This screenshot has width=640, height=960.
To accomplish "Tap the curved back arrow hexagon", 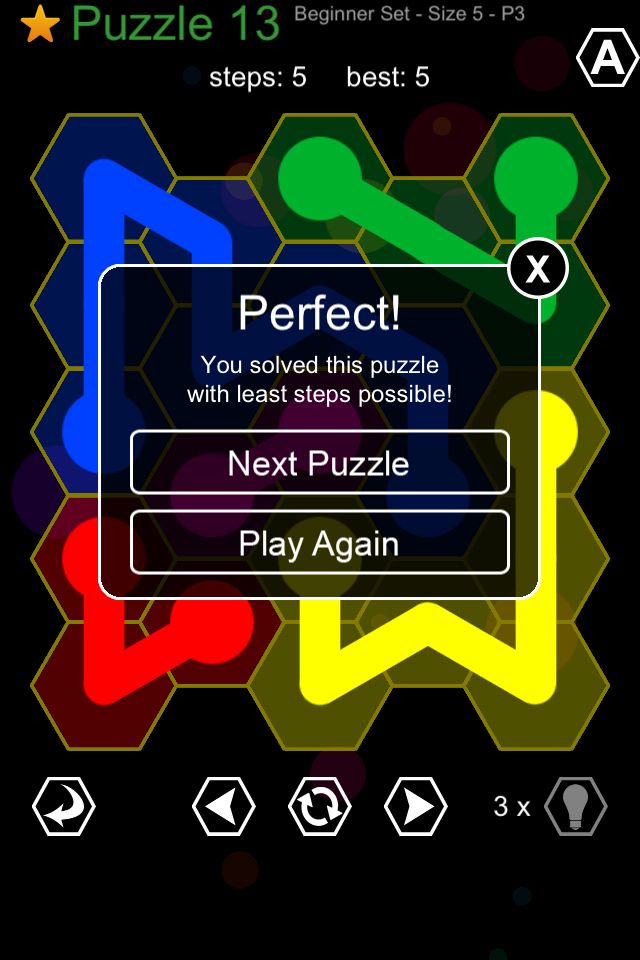I will tap(64, 806).
